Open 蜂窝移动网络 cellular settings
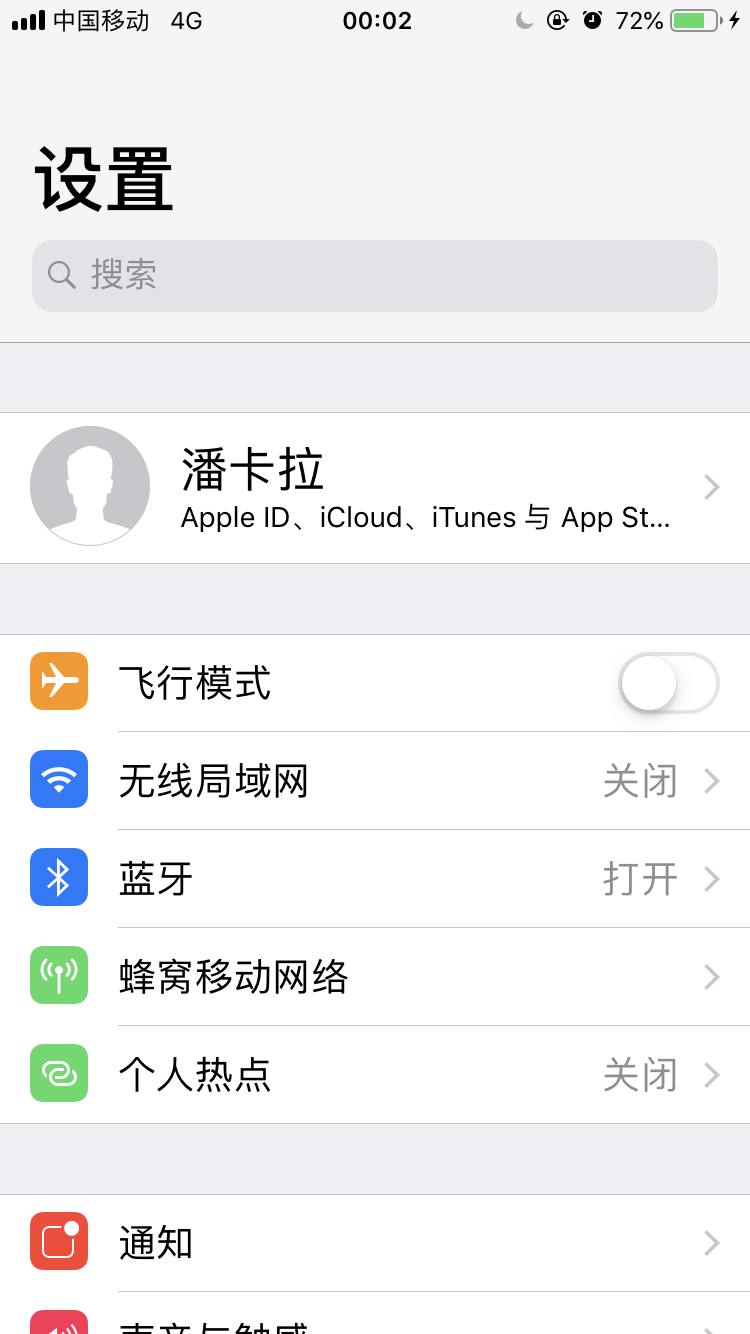This screenshot has height=1334, width=750. 375,977
